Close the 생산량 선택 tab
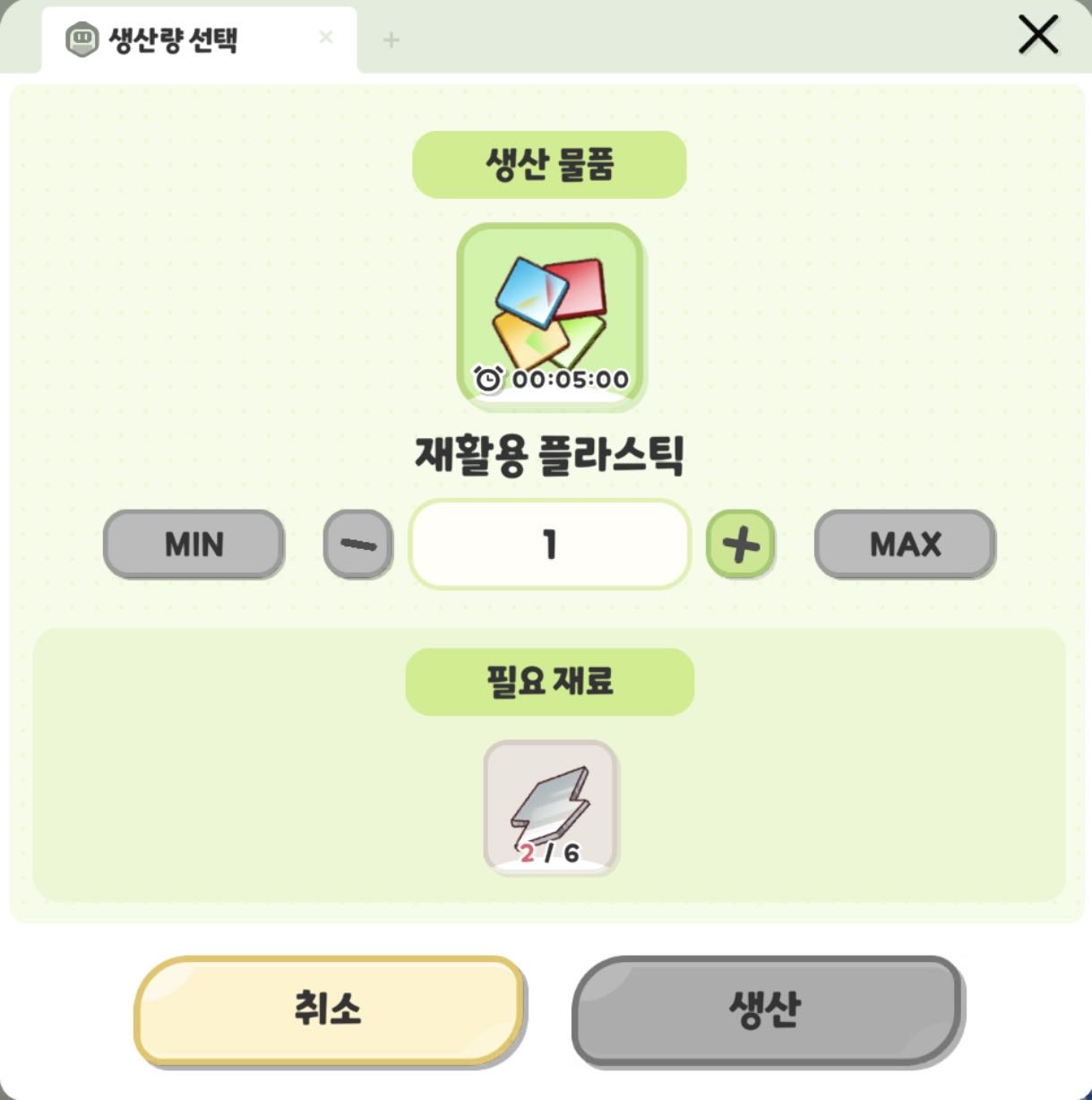 [x=326, y=38]
